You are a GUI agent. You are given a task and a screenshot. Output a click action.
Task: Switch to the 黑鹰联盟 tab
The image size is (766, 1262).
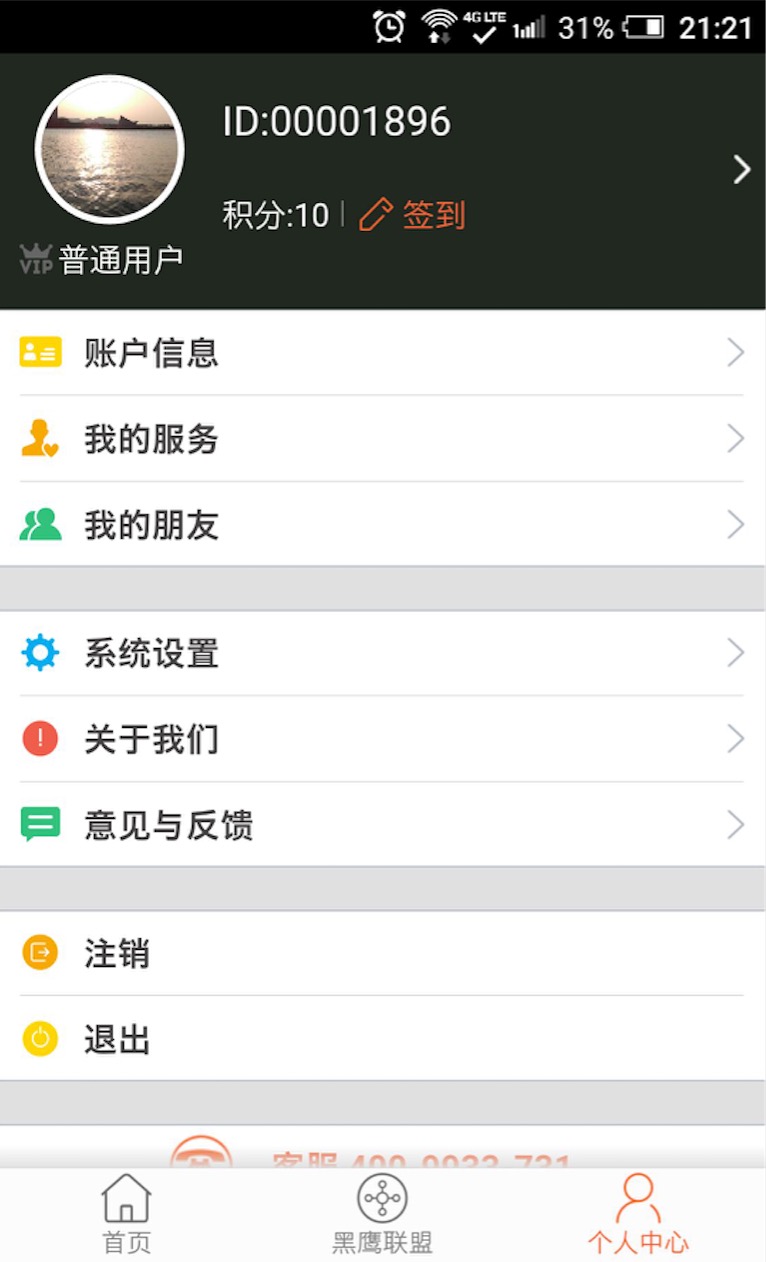pos(382,1214)
